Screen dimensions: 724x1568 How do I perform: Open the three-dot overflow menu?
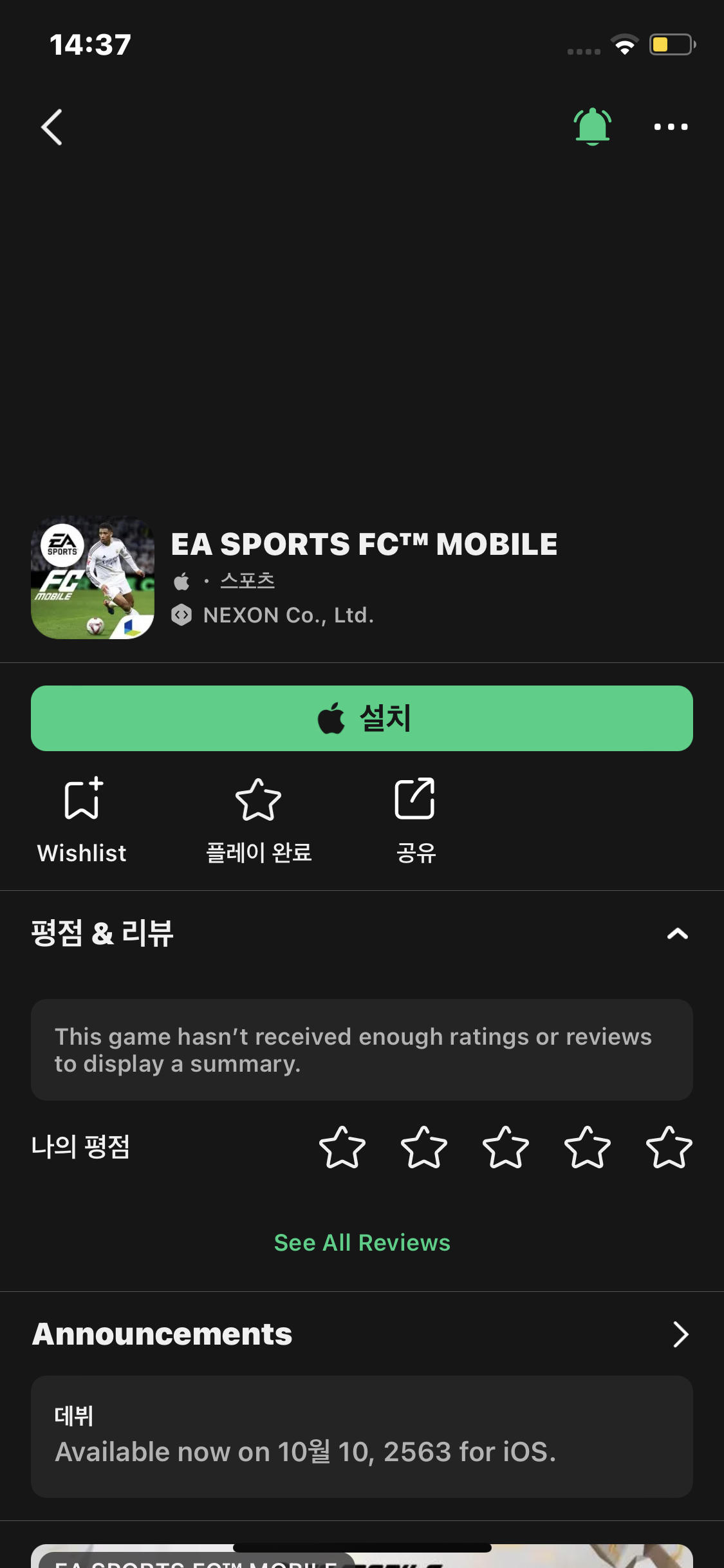(x=671, y=127)
